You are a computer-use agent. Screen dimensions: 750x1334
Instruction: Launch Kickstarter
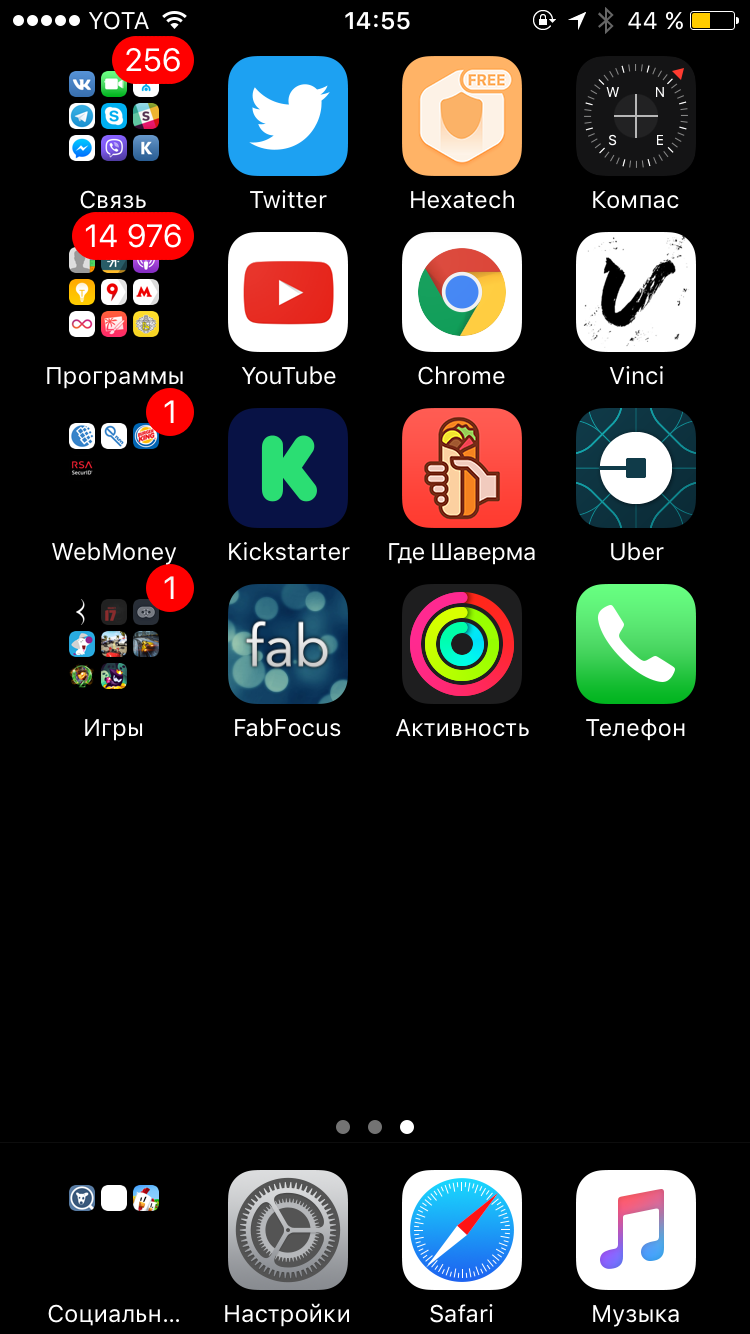[x=288, y=468]
